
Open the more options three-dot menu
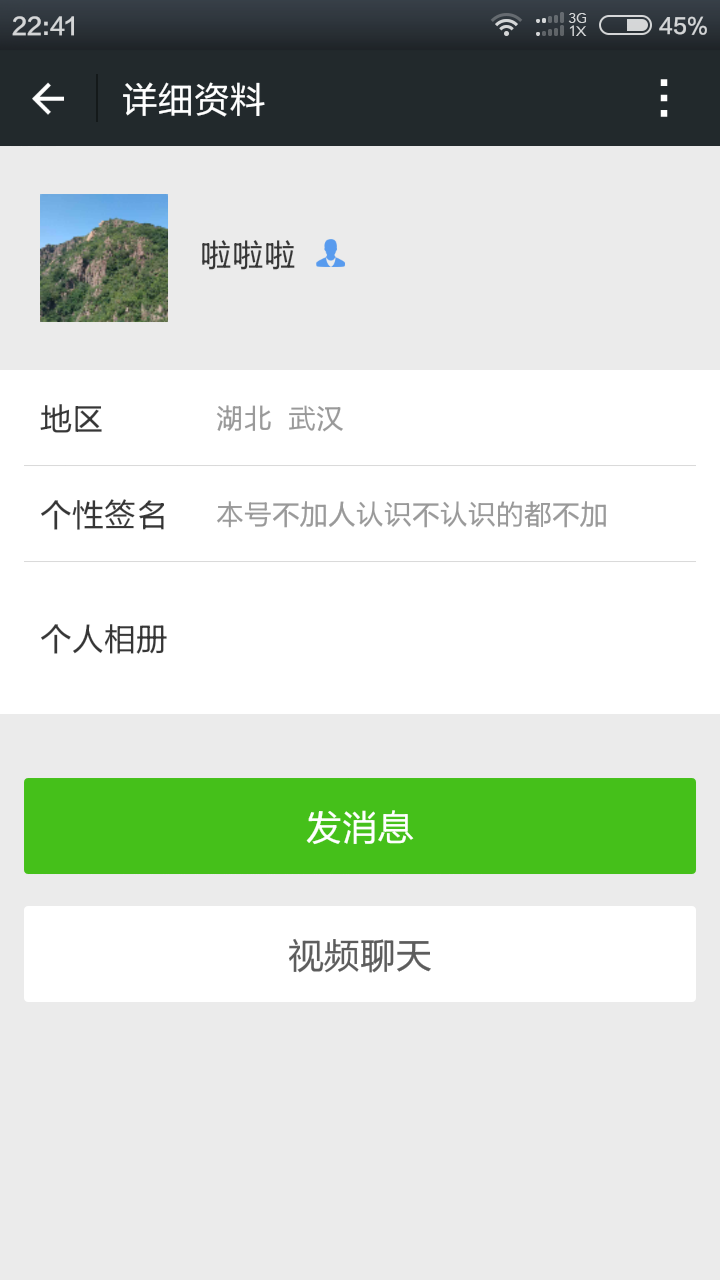pyautogui.click(x=663, y=98)
